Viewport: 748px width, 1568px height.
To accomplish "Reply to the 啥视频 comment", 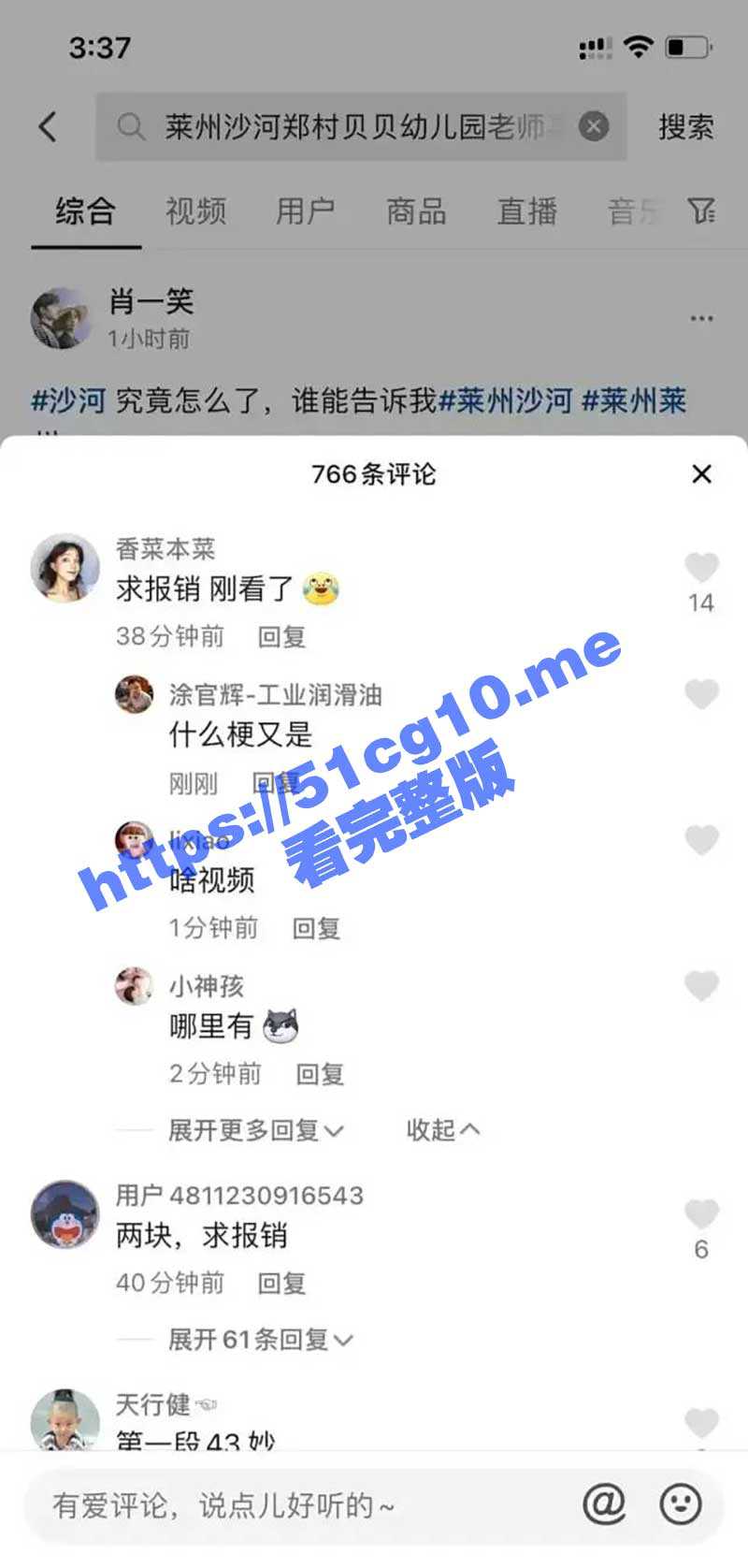I will click(316, 928).
